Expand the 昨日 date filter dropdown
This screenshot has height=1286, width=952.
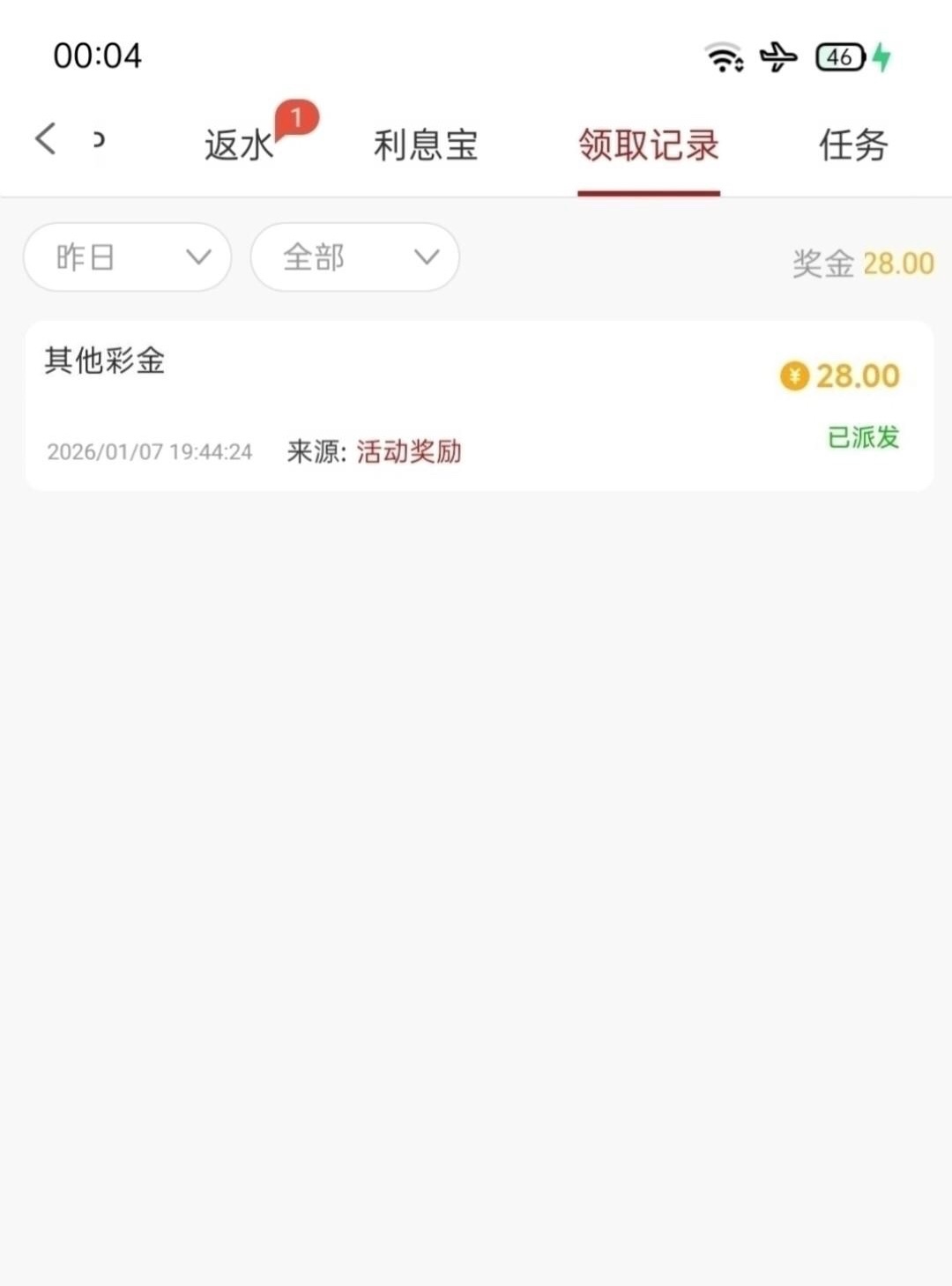128,257
